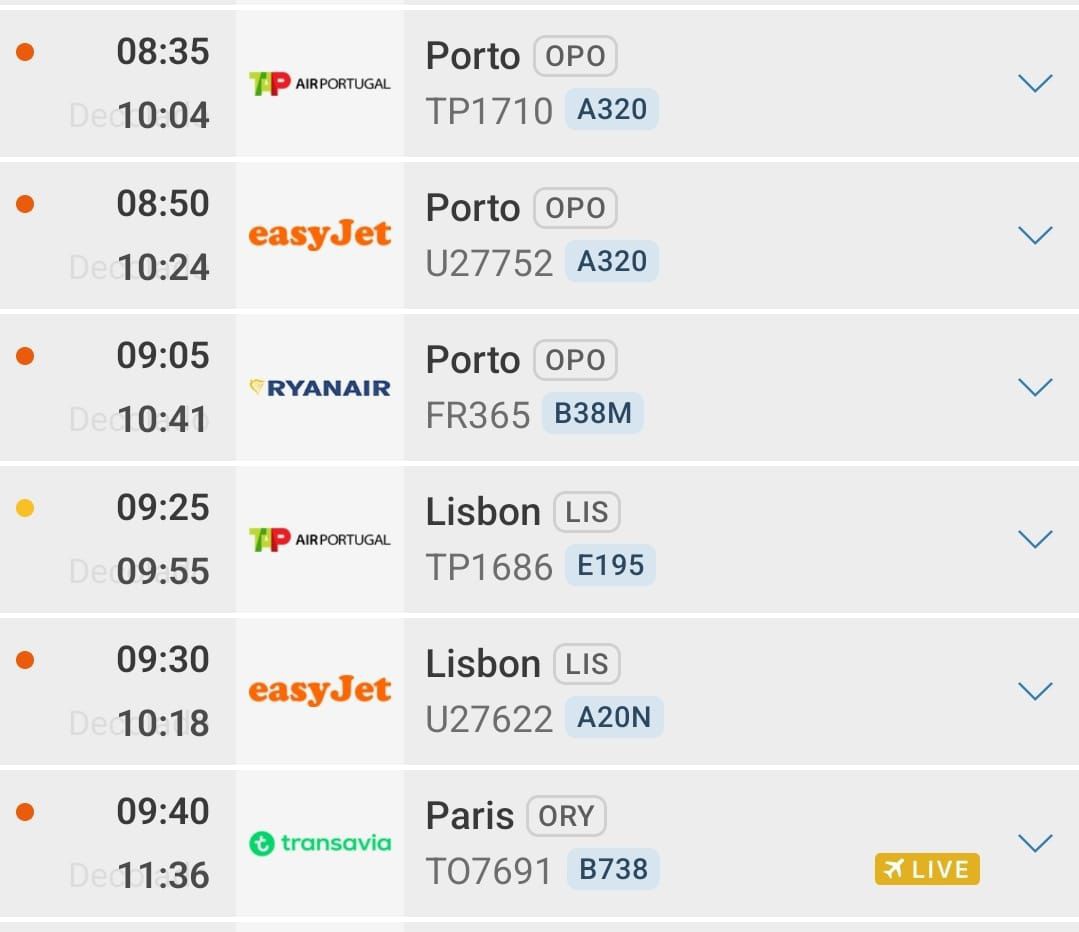Expand the TP1710 Porto flight details
This screenshot has width=1079, height=932.
point(1035,83)
